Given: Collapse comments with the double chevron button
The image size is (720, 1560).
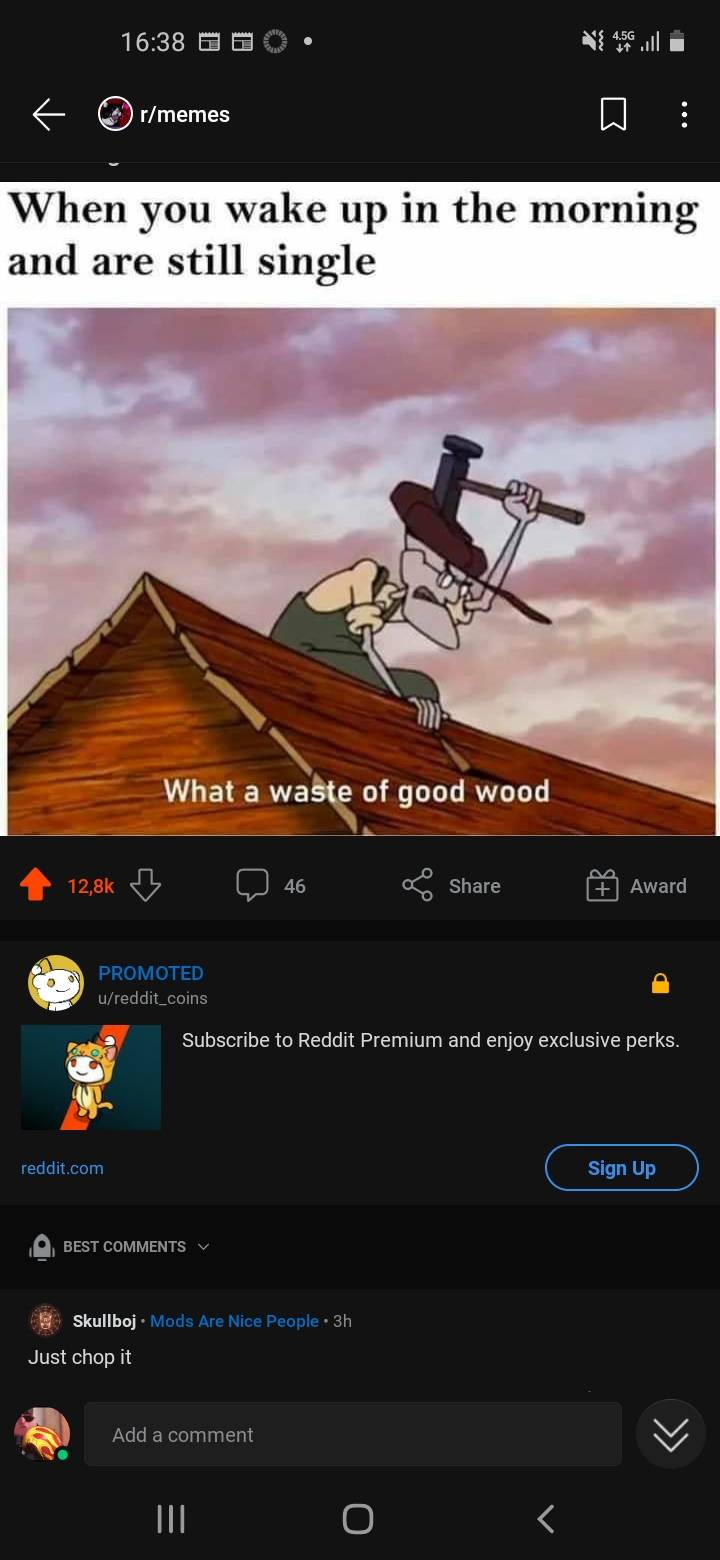Looking at the screenshot, I should point(670,1433).
